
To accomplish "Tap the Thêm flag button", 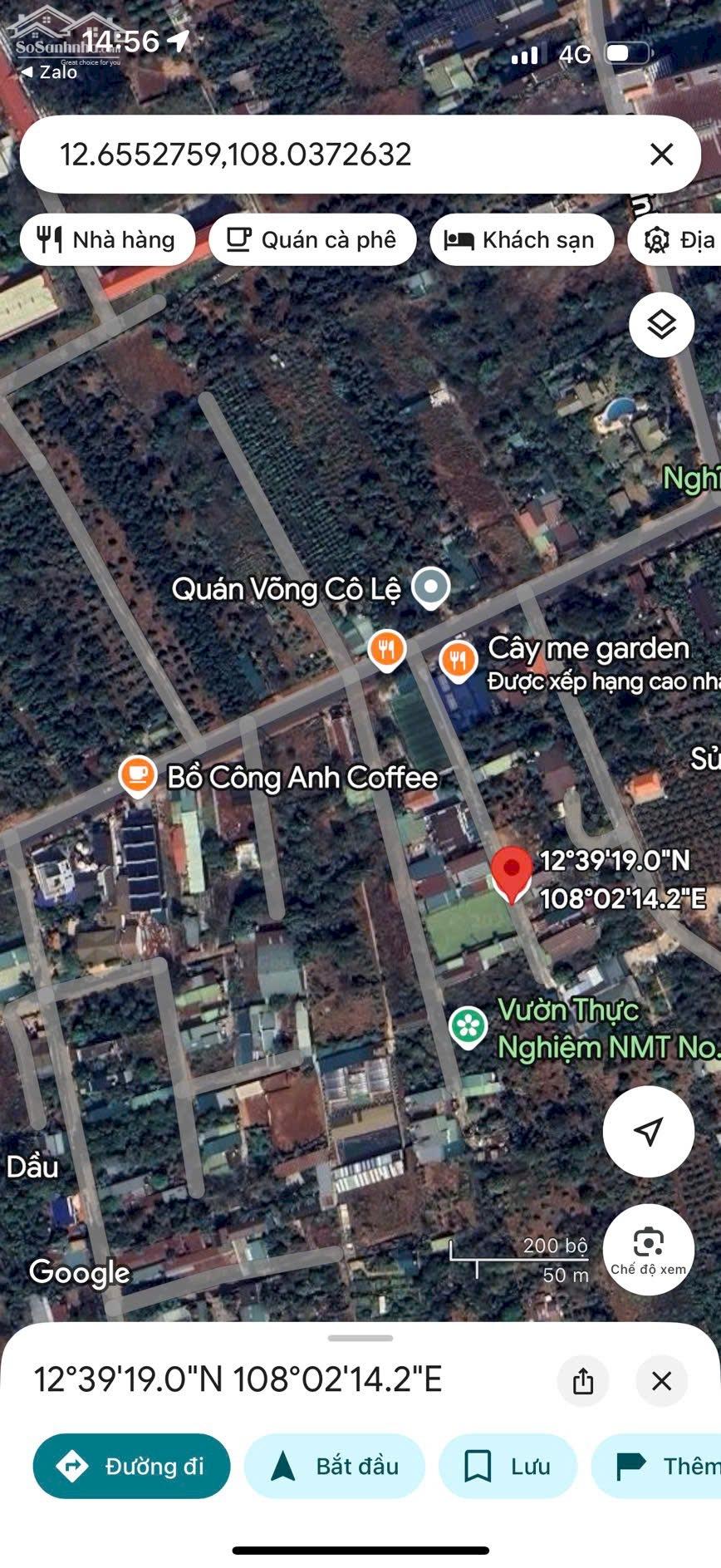I will (656, 1466).
